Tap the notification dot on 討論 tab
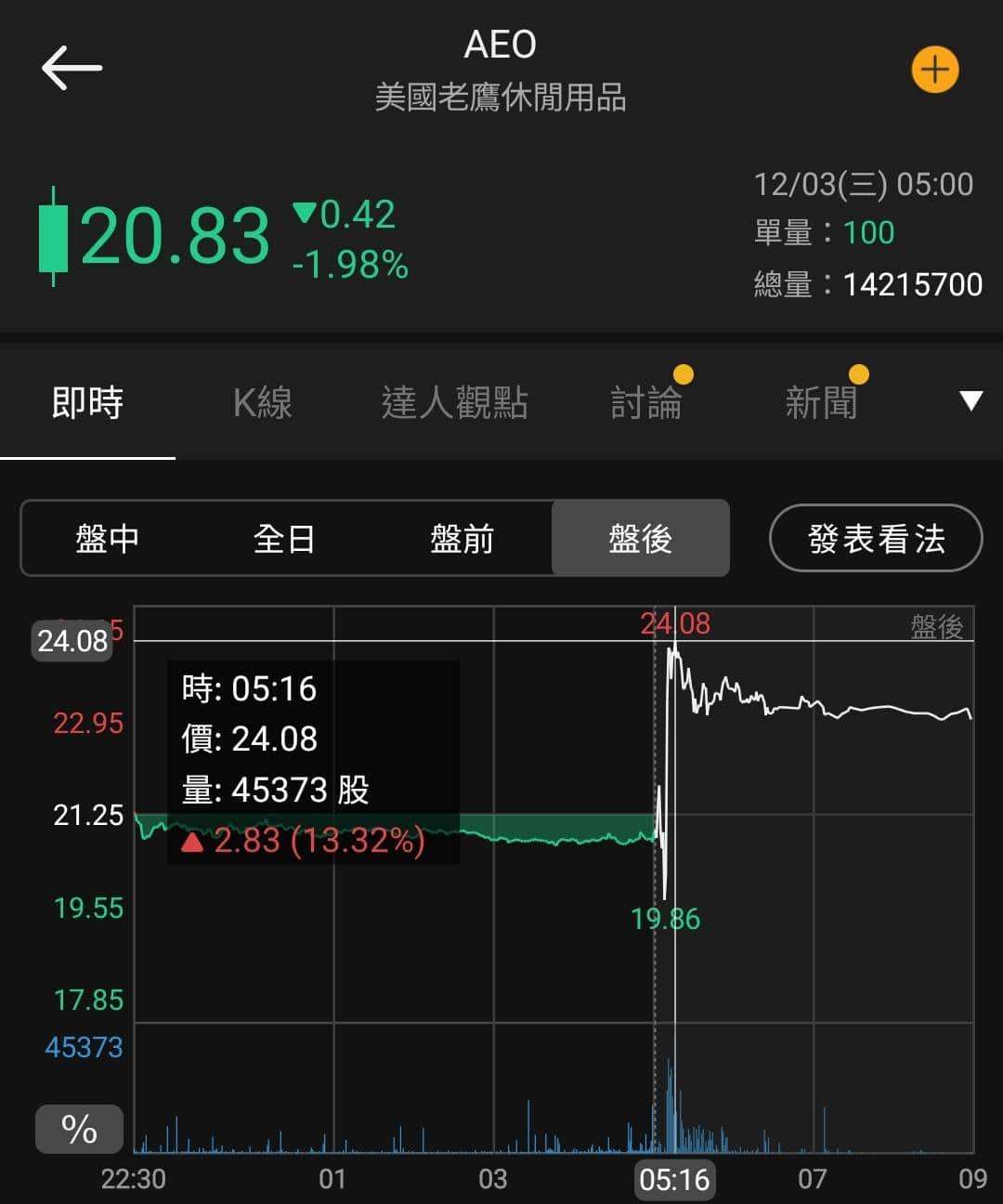1003x1204 pixels. (683, 375)
